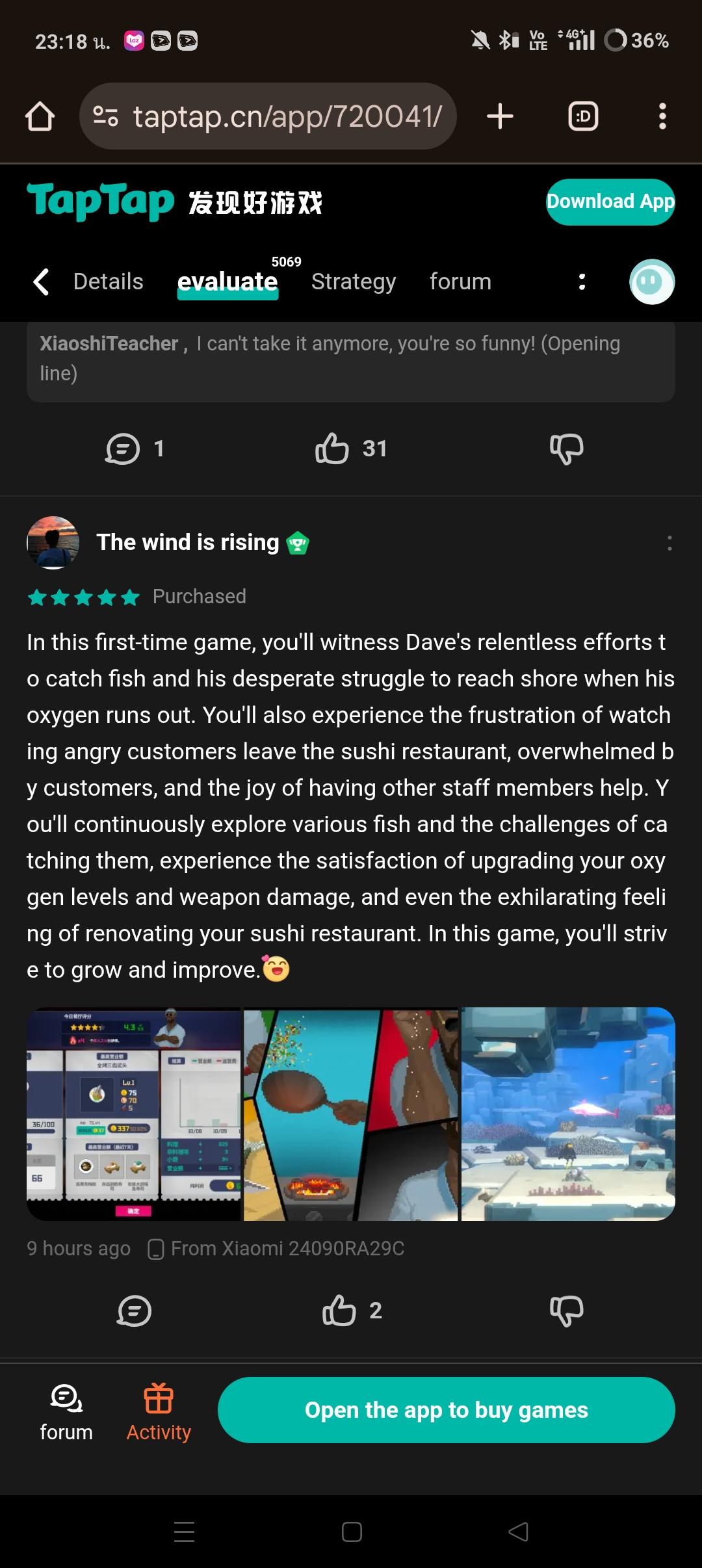Open review options menu on The wind is rising's post
Screen dimensions: 702x1568
[x=670, y=543]
